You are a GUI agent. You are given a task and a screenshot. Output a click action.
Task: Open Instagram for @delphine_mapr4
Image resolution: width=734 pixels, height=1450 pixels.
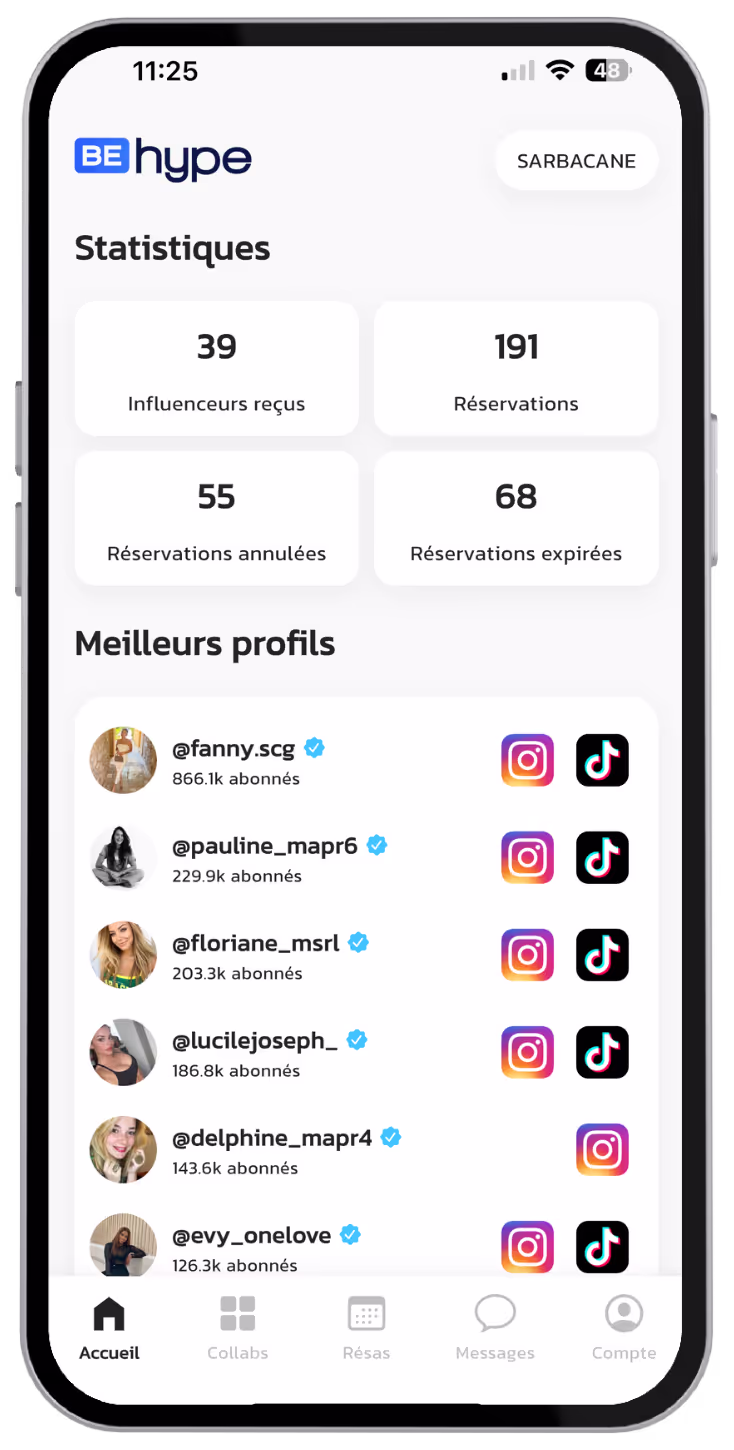(x=602, y=1149)
